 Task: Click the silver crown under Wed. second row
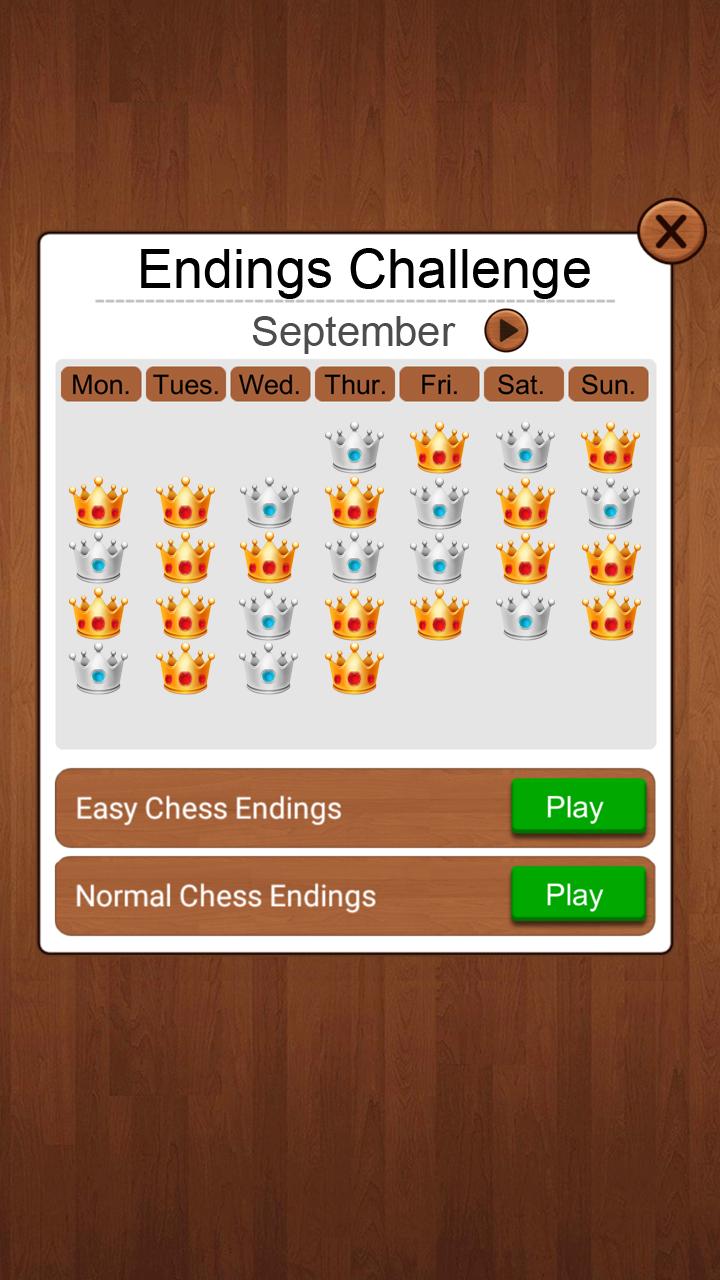click(269, 505)
